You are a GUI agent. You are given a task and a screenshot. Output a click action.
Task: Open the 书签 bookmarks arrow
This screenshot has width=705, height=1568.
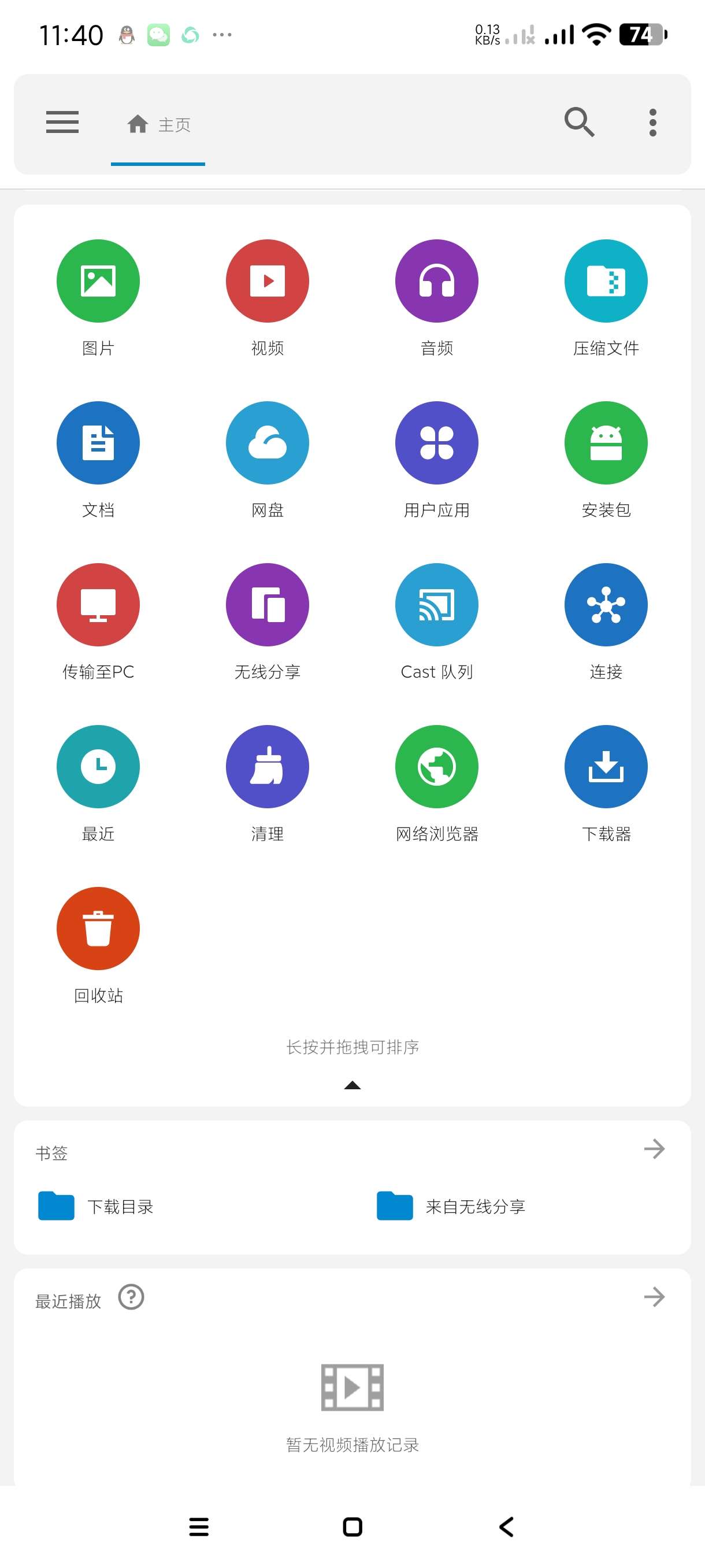[x=654, y=1149]
